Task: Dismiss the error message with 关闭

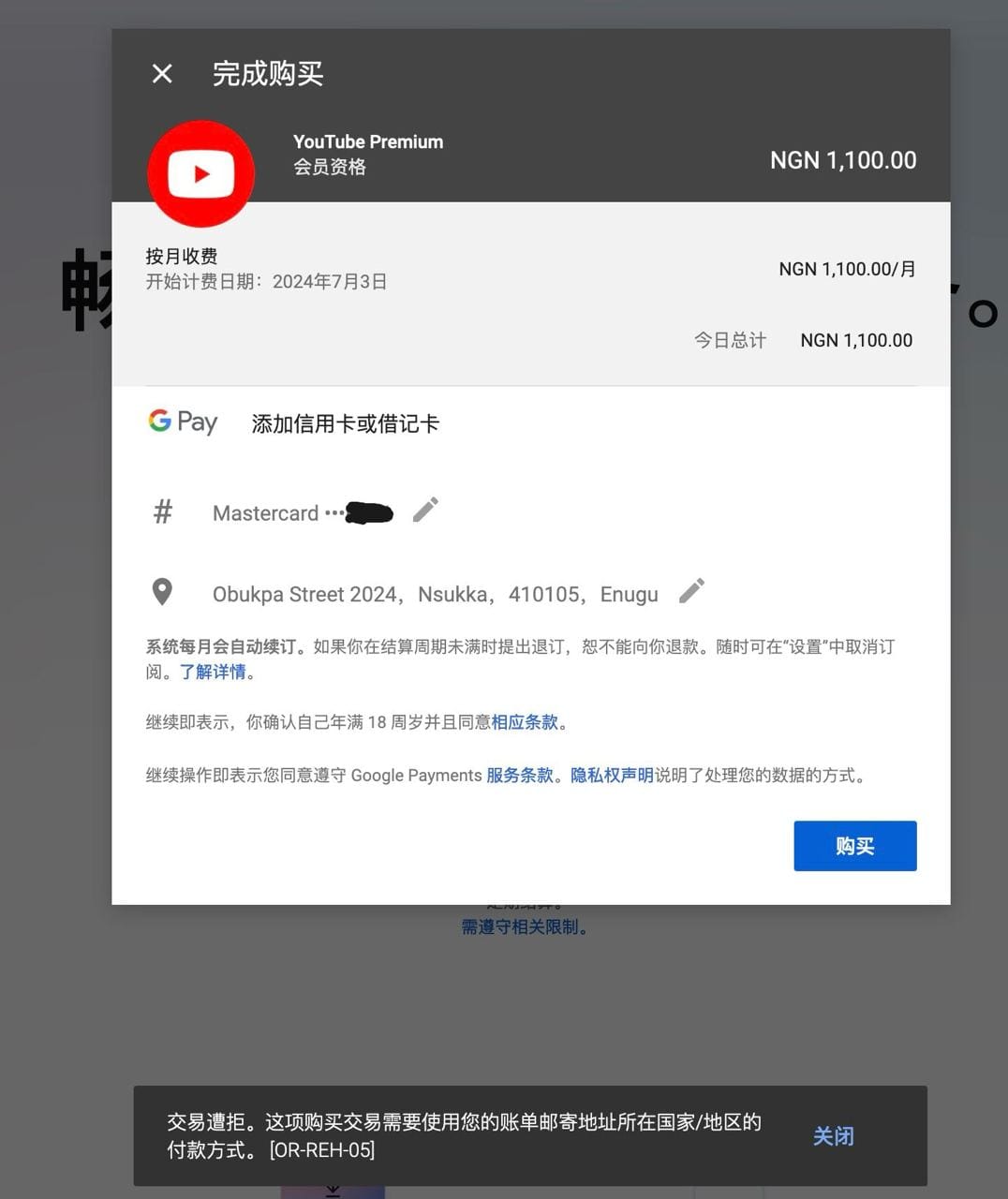Action: [x=833, y=1136]
